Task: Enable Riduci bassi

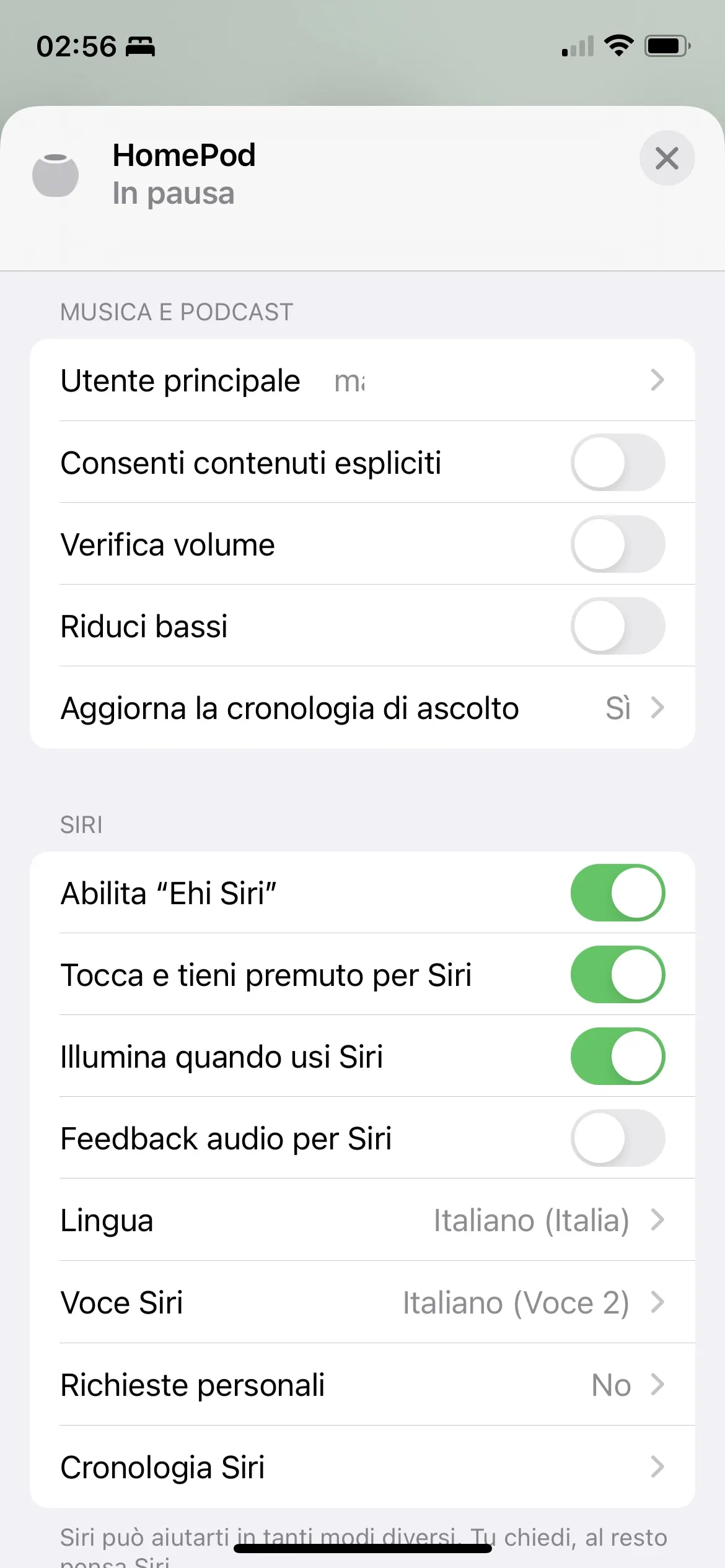Action: tap(617, 625)
